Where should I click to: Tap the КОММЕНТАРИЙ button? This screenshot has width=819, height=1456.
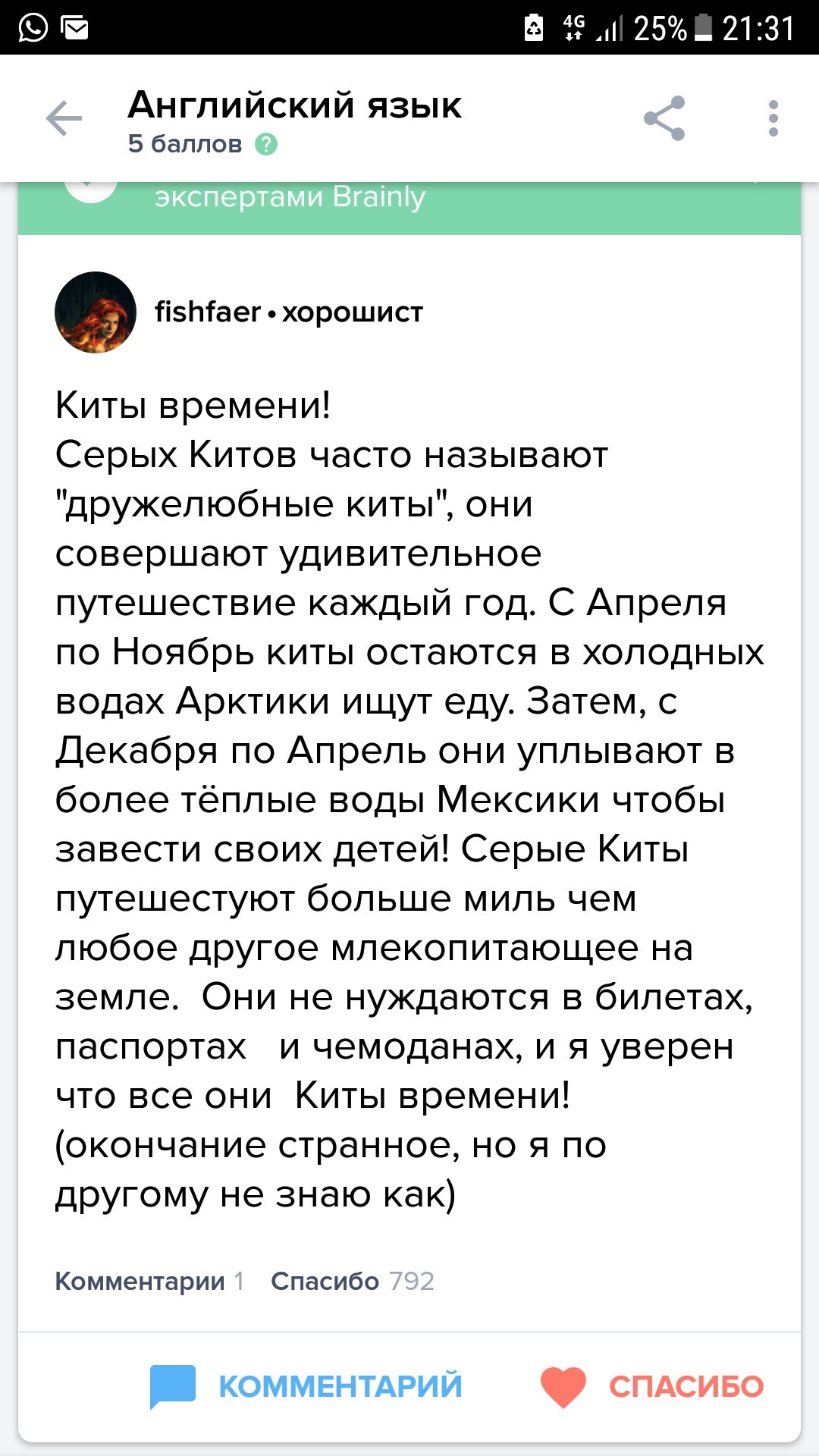tap(306, 1386)
